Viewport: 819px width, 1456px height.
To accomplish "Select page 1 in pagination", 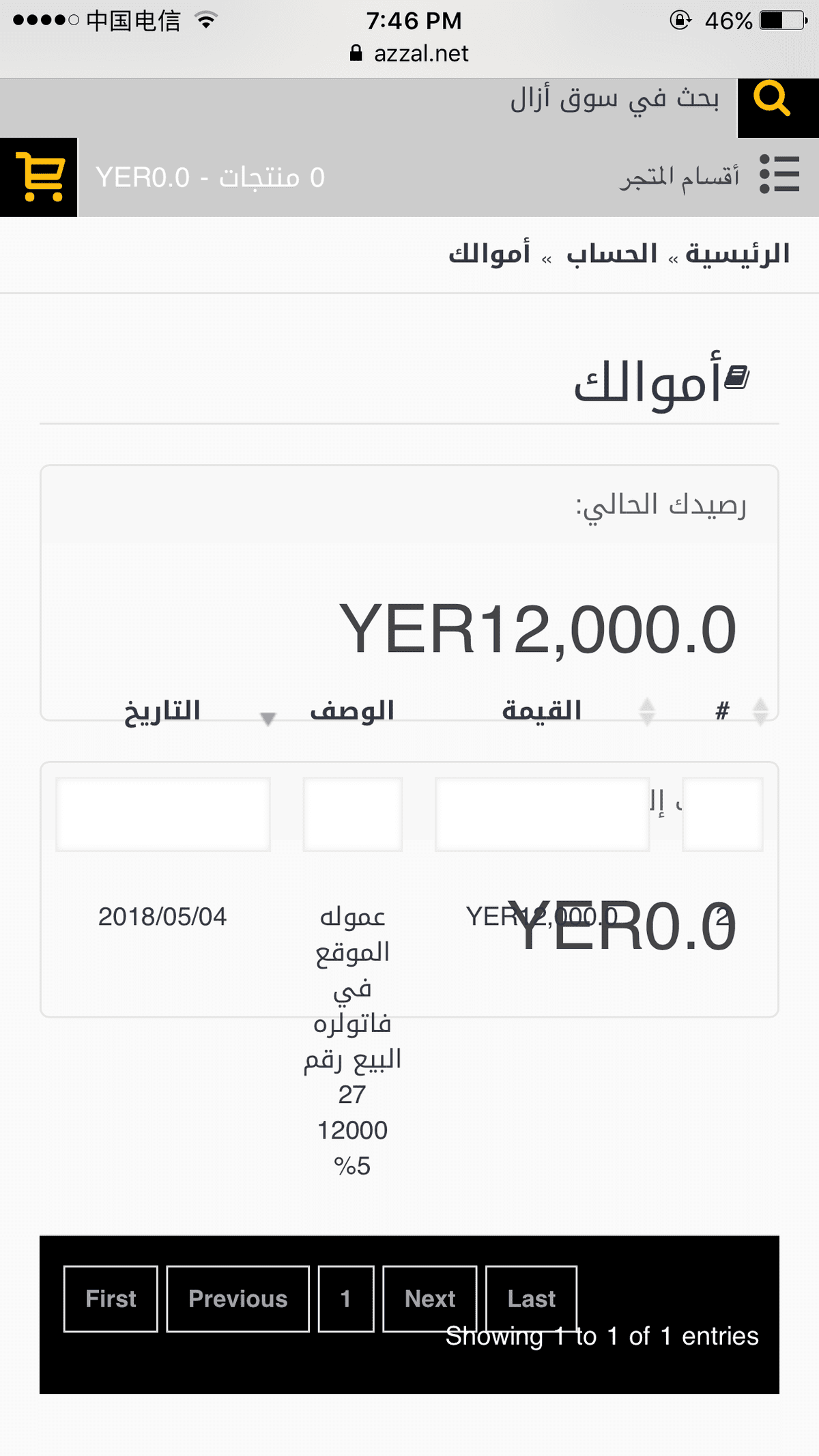I will click(x=346, y=1298).
